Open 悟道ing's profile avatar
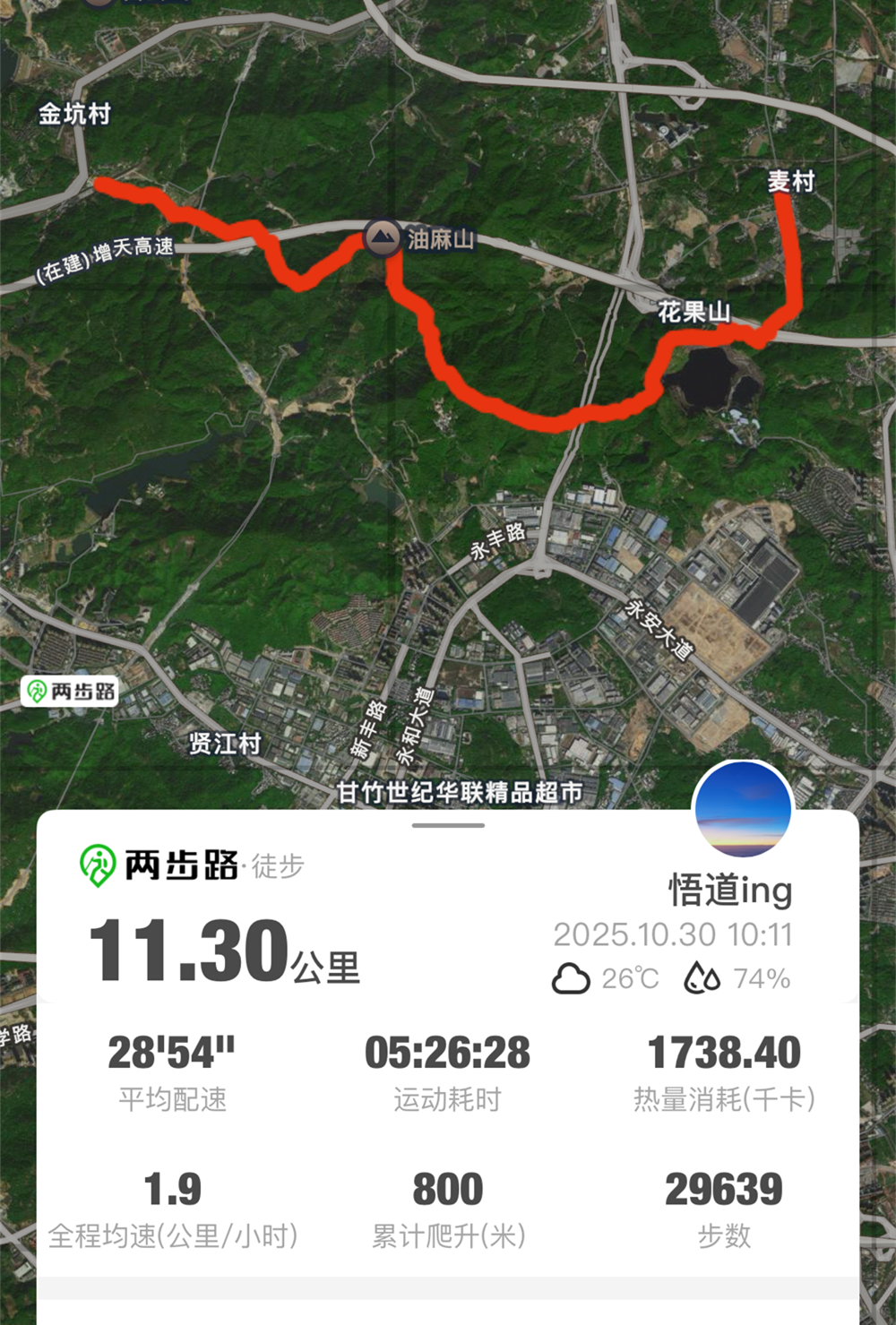 (x=743, y=810)
